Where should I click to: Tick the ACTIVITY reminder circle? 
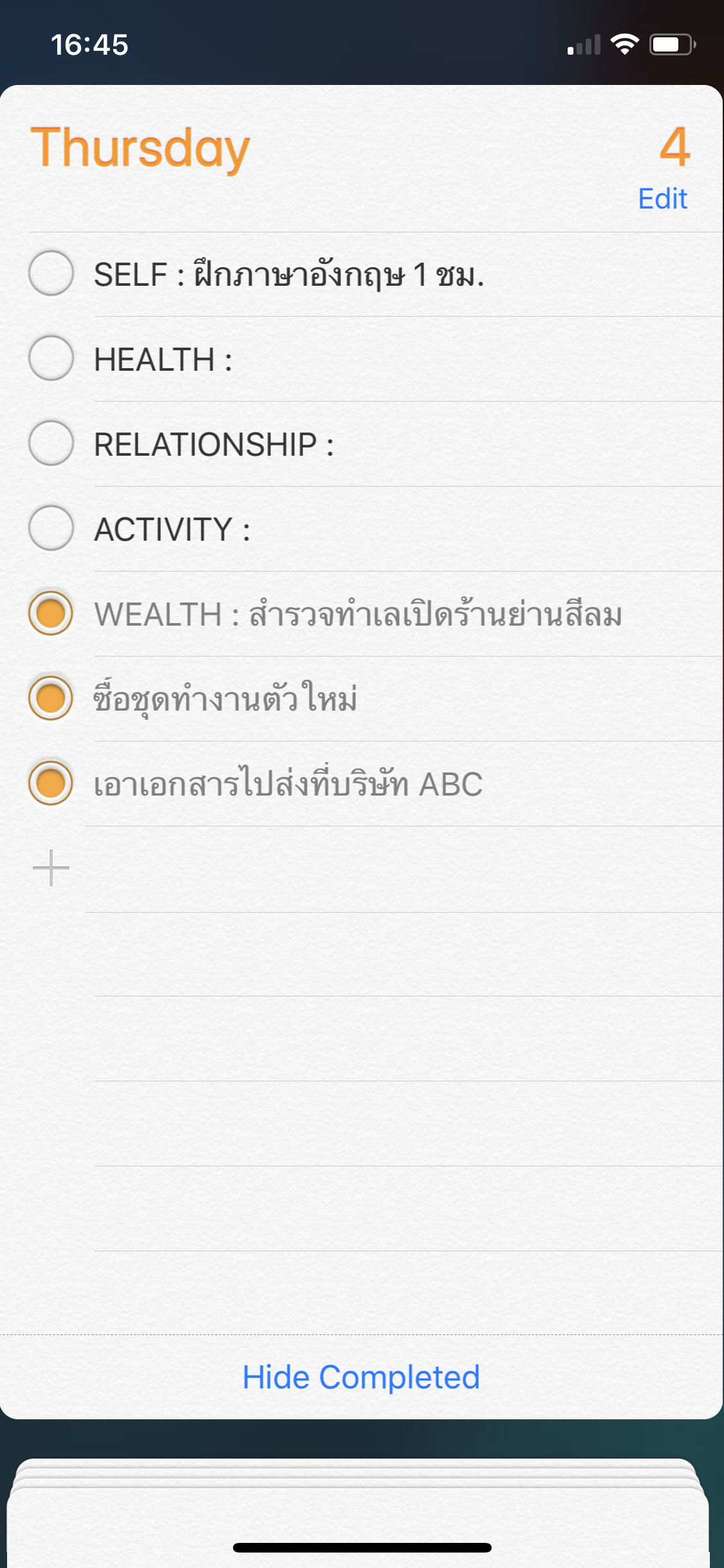tap(51, 528)
